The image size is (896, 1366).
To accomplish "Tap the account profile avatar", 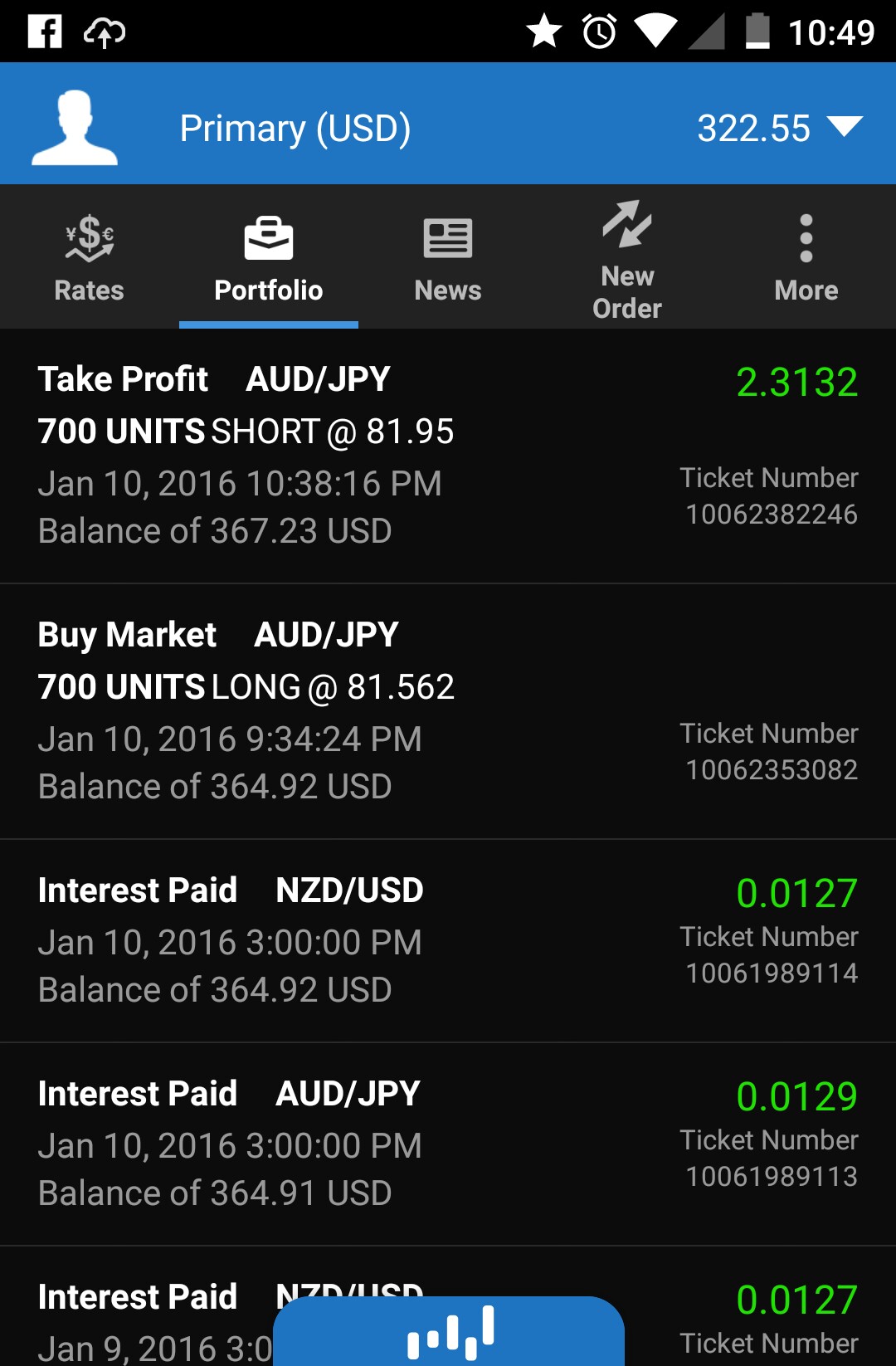I will 75,128.
